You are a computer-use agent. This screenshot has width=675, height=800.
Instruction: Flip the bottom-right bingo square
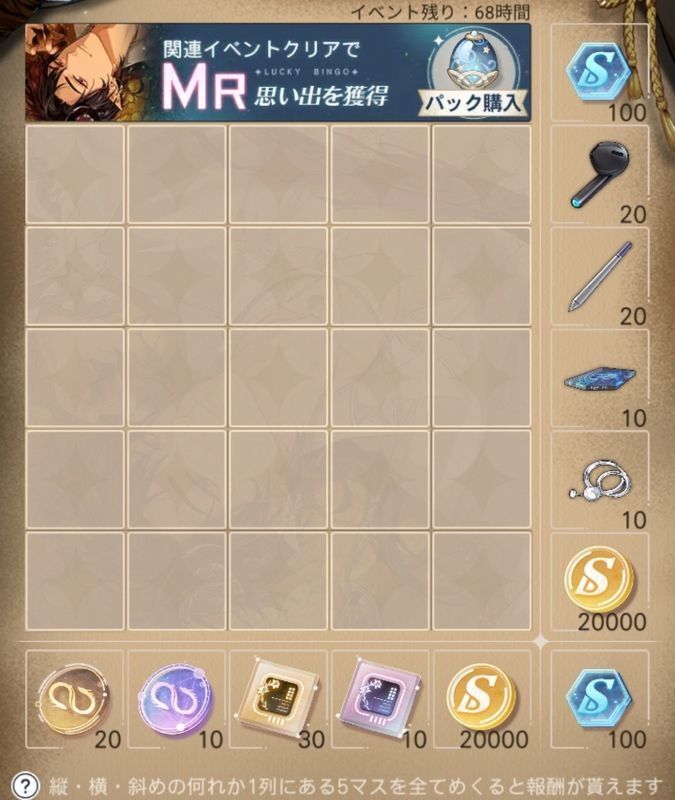coord(482,581)
